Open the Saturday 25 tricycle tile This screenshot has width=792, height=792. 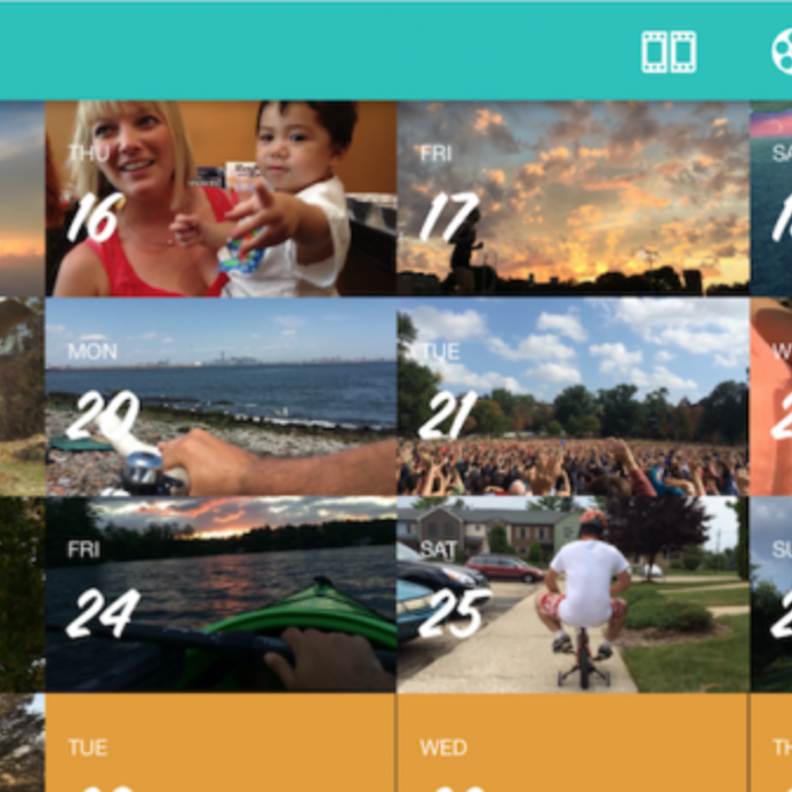[x=573, y=594]
